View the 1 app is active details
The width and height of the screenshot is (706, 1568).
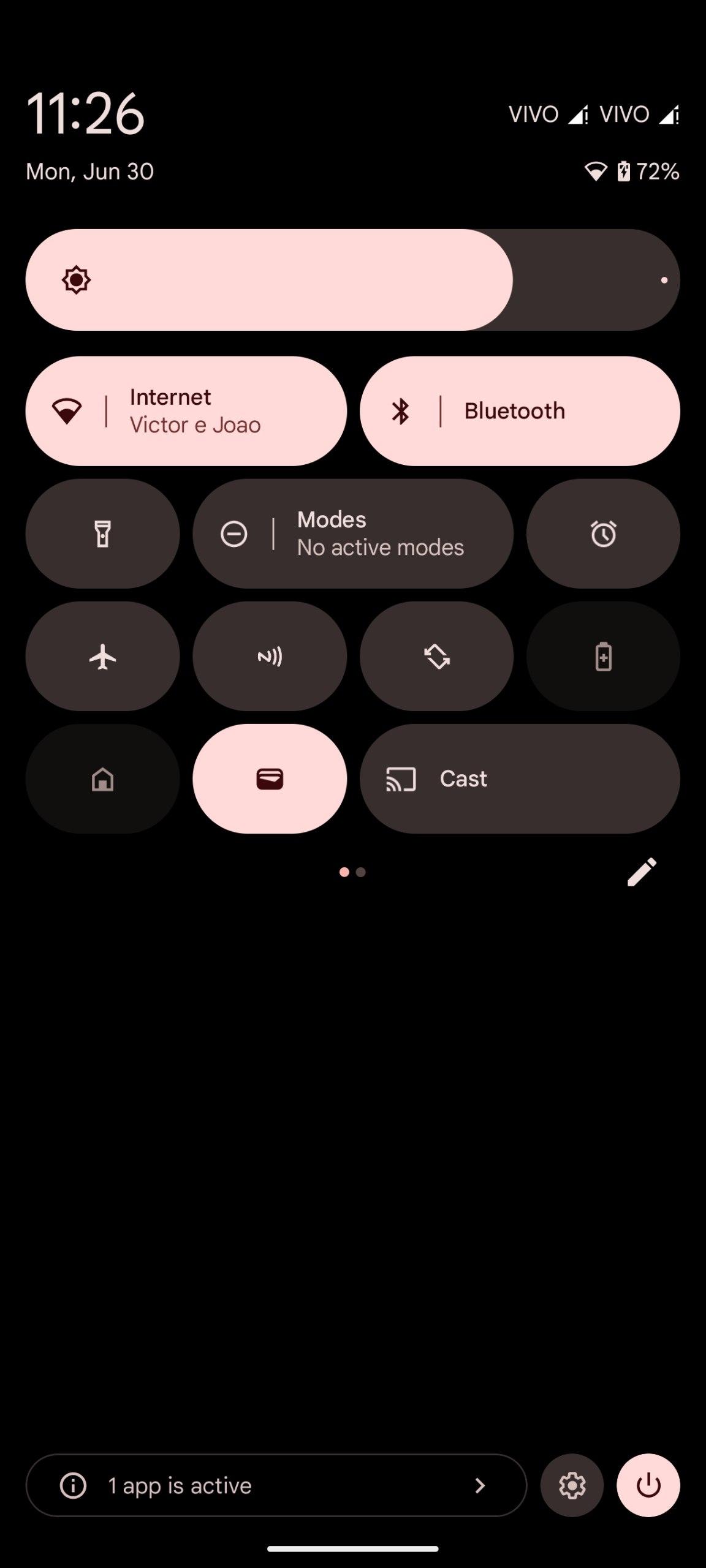276,1485
